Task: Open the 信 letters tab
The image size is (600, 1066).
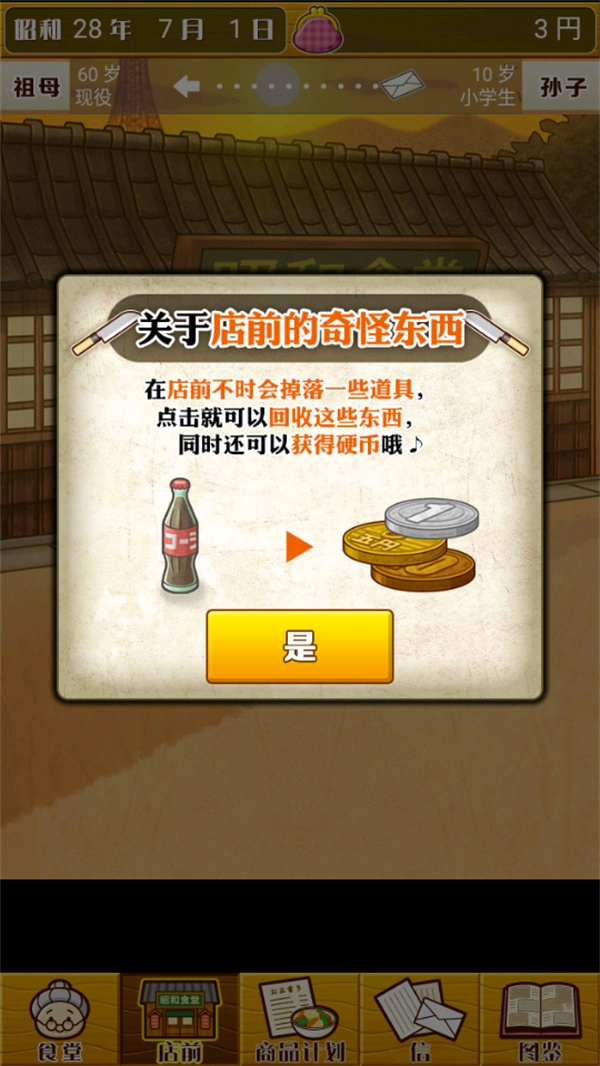Action: tap(420, 1019)
